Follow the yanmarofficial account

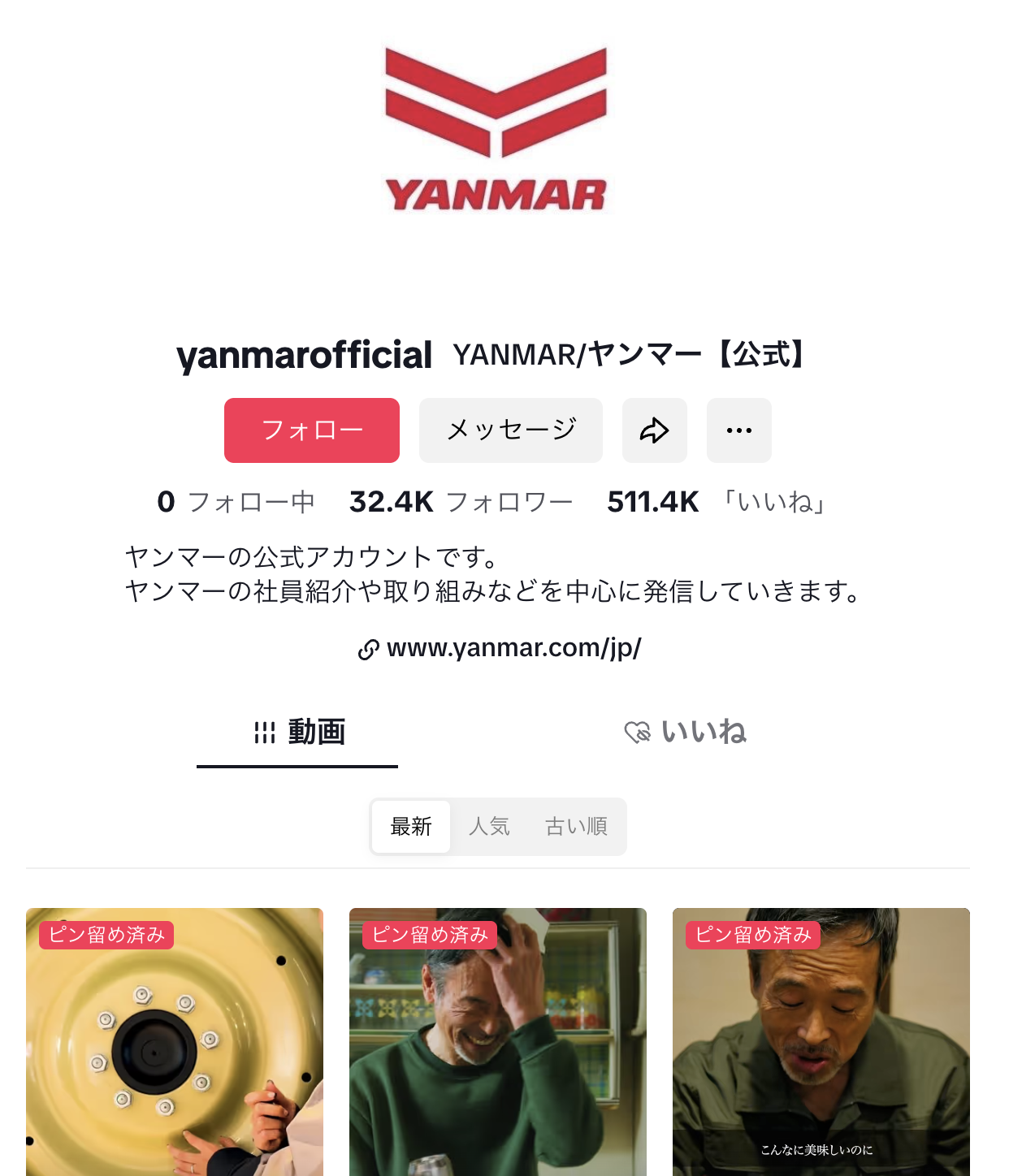coord(311,430)
